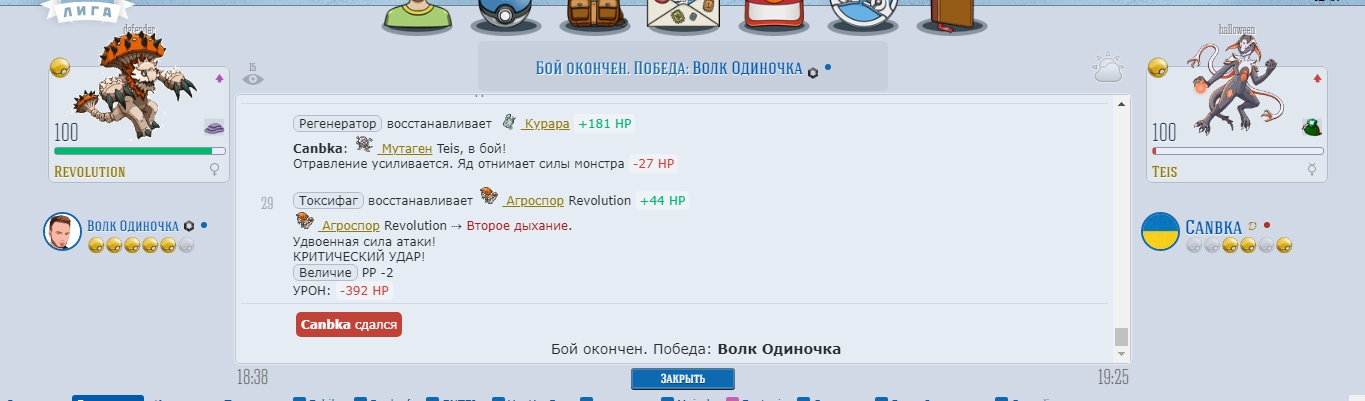1365x401 pixels.
Task: View player Волк Одиночка's profile
Action: pyautogui.click(x=132, y=226)
